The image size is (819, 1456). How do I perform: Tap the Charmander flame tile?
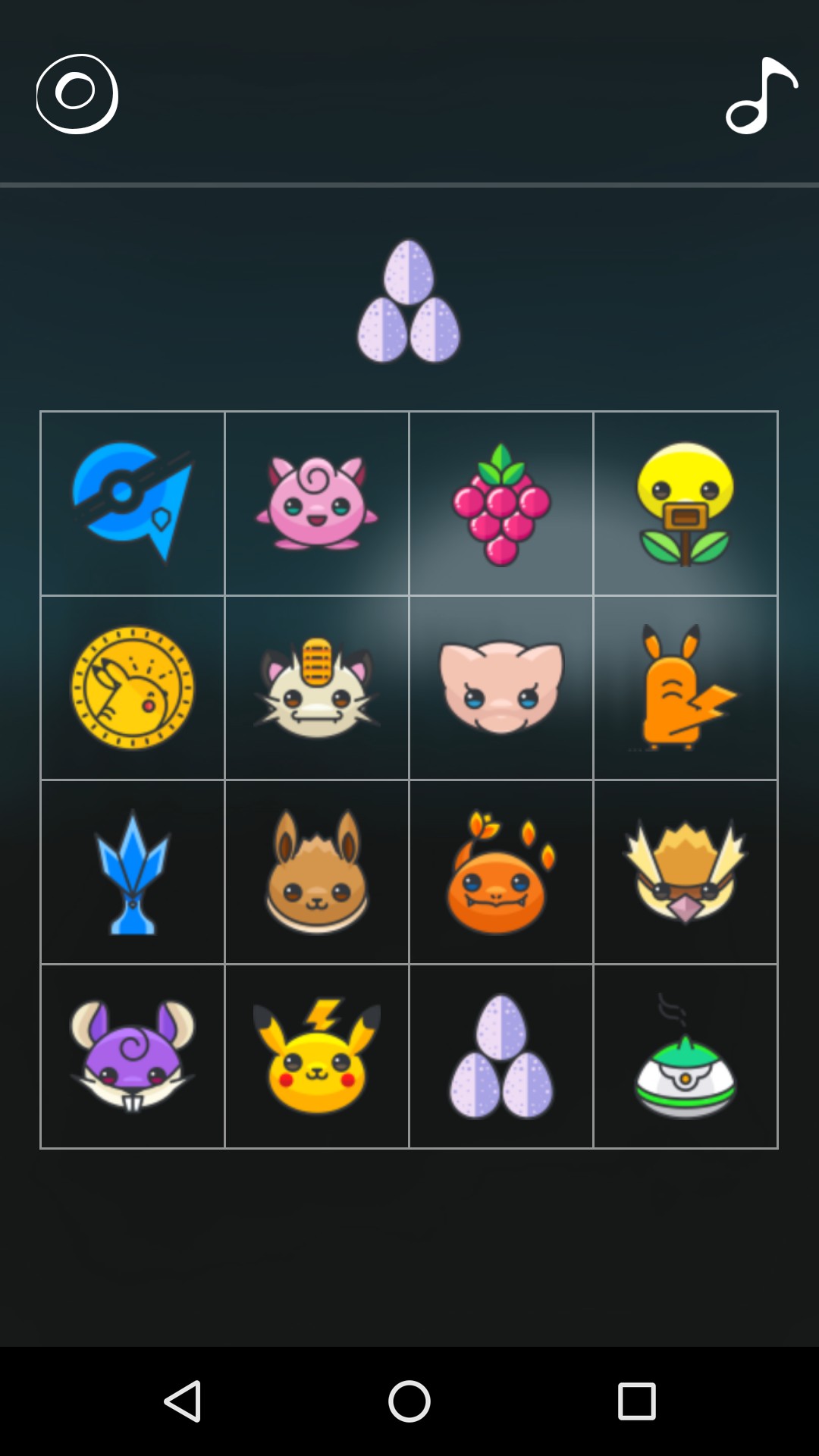[501, 872]
